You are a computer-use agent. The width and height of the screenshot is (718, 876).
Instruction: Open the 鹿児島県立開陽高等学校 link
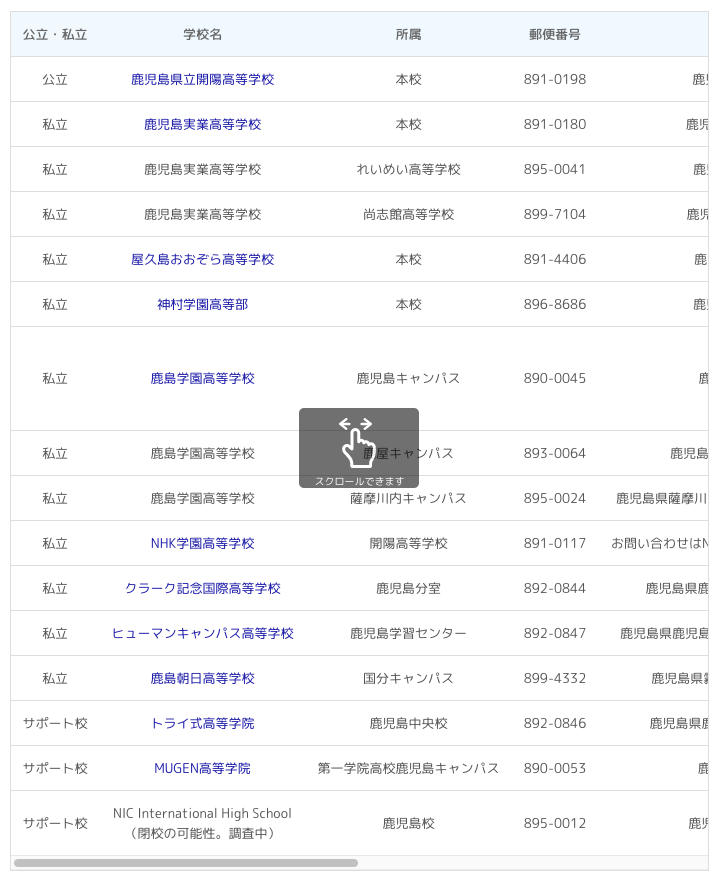pyautogui.click(x=202, y=79)
